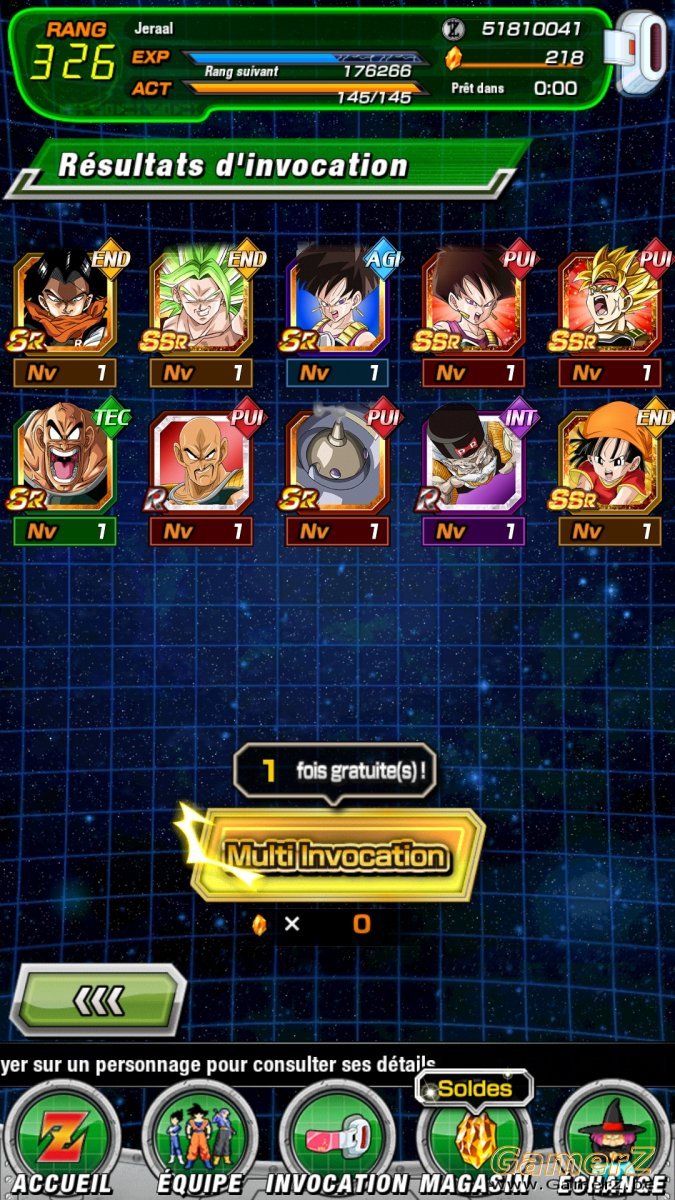675x1200 pixels.
Task: Go to the Magasin tab
Action: [x=474, y=1140]
